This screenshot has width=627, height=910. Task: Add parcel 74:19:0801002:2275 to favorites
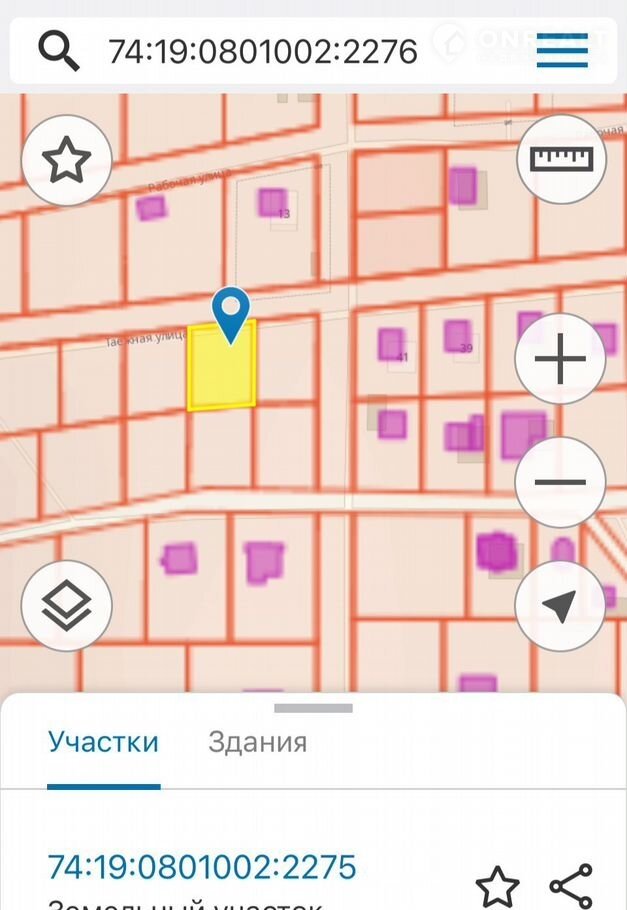pos(497,886)
